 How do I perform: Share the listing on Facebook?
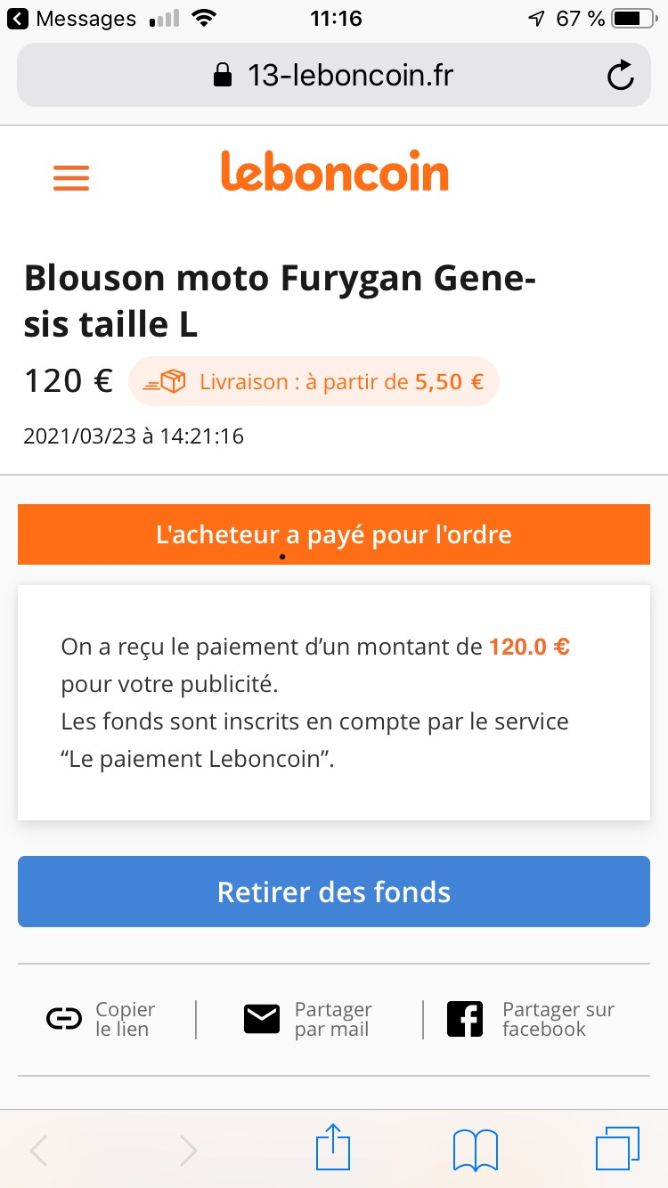click(x=530, y=1019)
